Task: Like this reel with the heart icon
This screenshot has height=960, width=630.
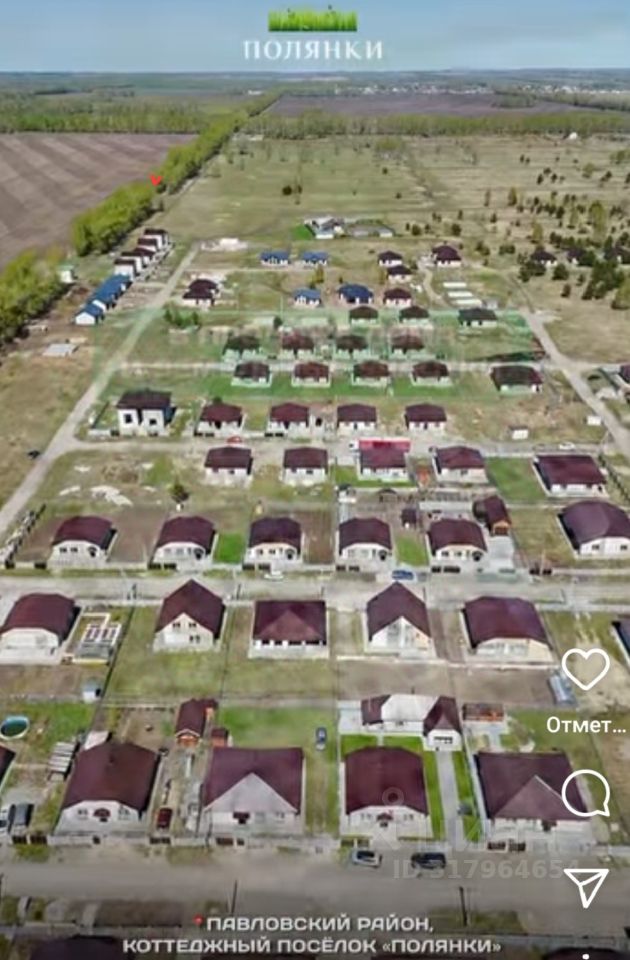Action: pos(585,668)
